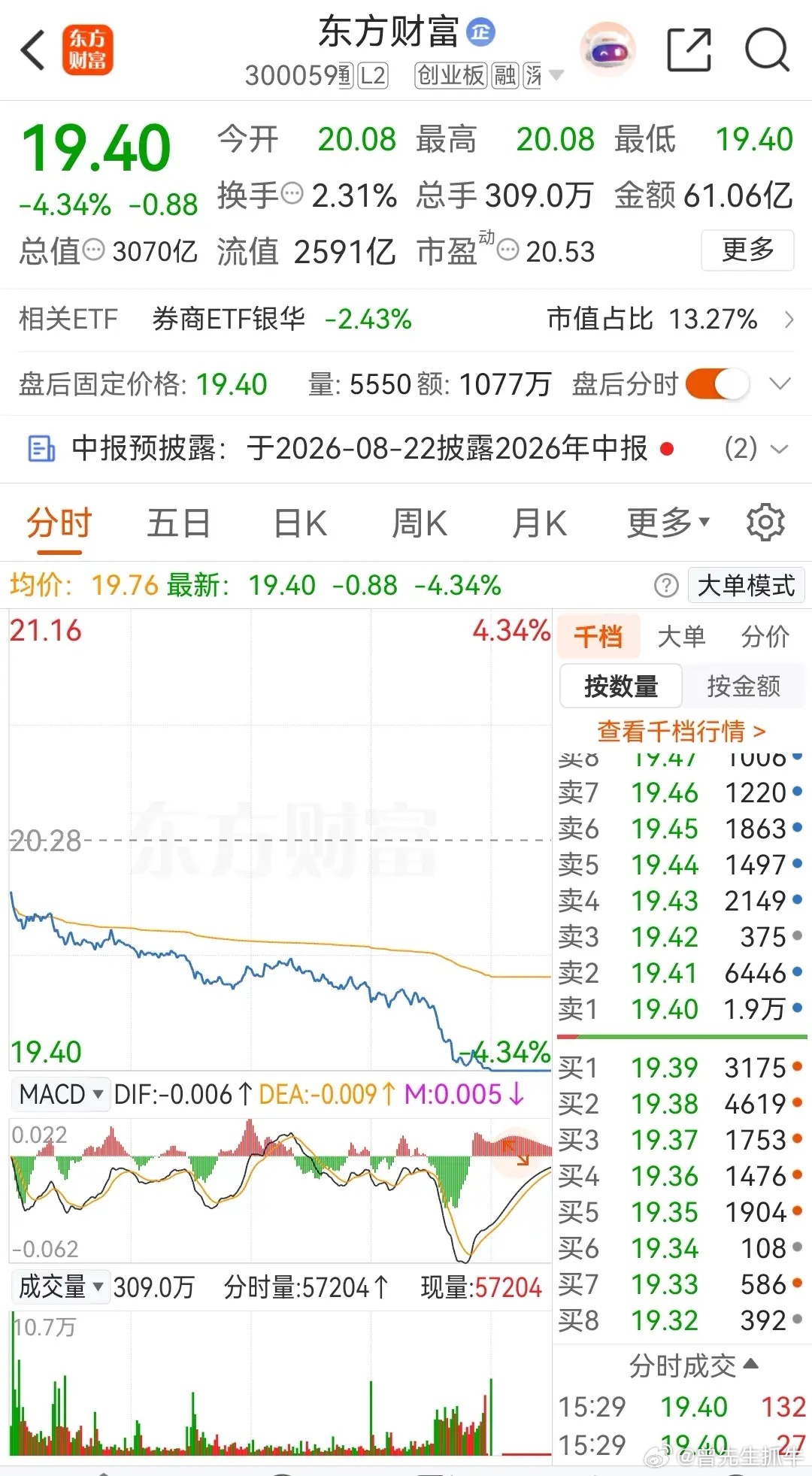Open the MACD indicator dropdown
812x1476 pixels.
pyautogui.click(x=60, y=1094)
